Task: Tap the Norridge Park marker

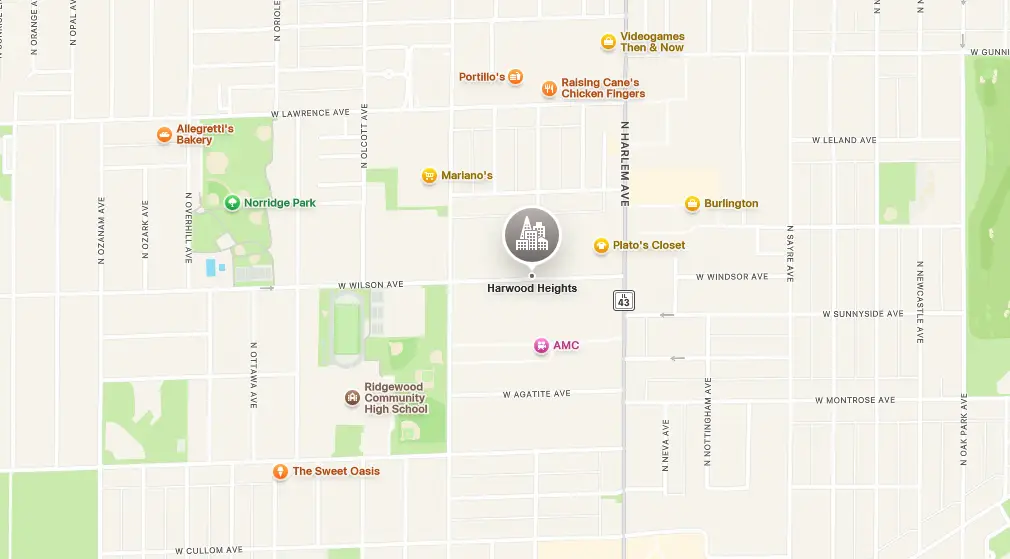Action: 232,203
